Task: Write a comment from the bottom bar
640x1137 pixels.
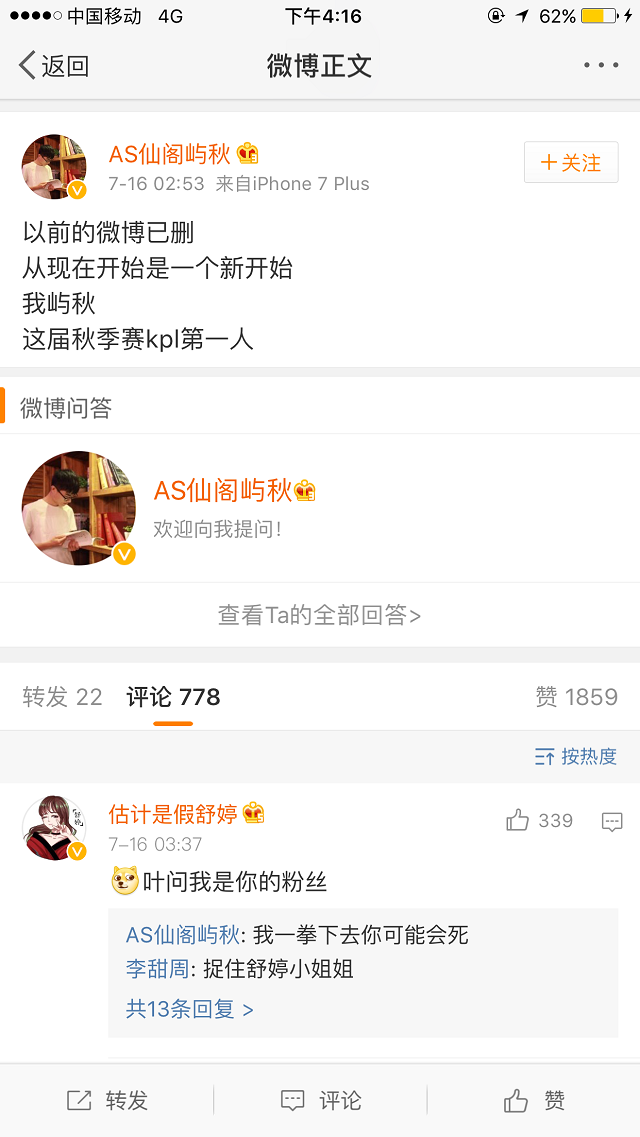Action: pos(320,1100)
